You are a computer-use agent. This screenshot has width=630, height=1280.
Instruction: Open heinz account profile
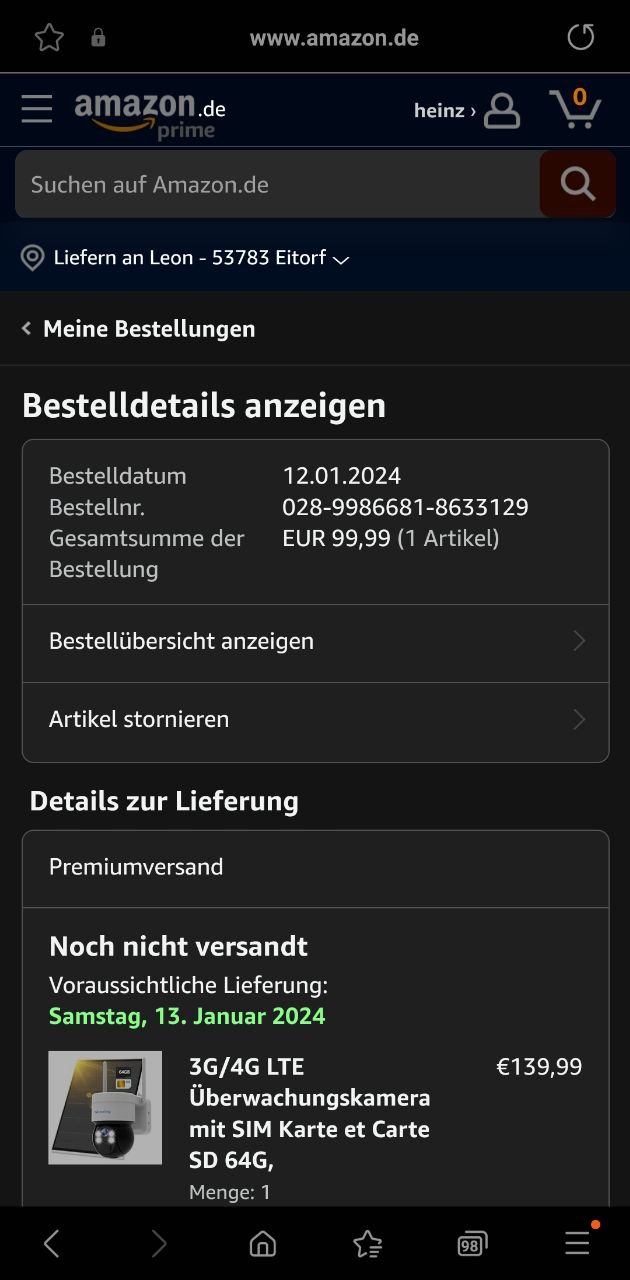pyautogui.click(x=467, y=110)
